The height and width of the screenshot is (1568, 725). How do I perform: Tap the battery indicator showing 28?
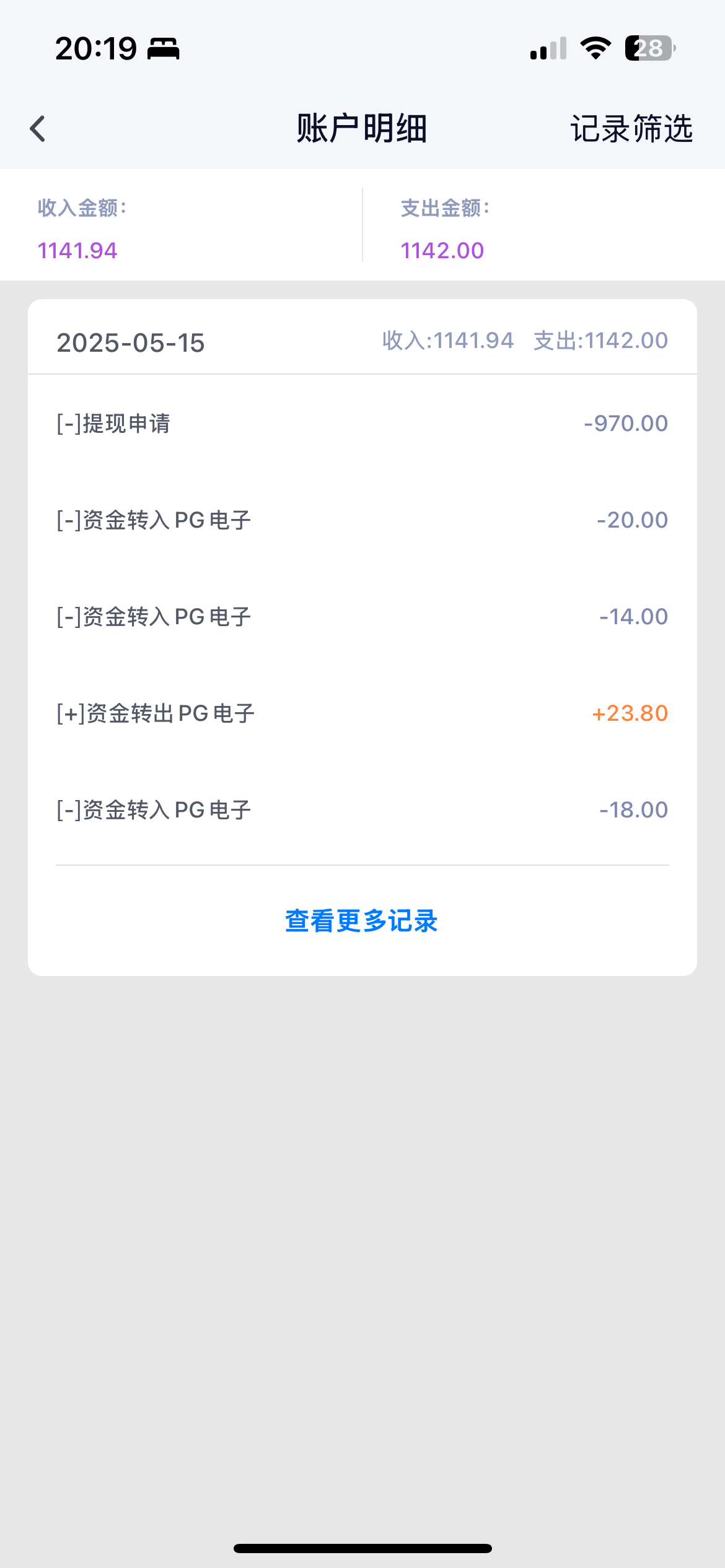click(646, 48)
